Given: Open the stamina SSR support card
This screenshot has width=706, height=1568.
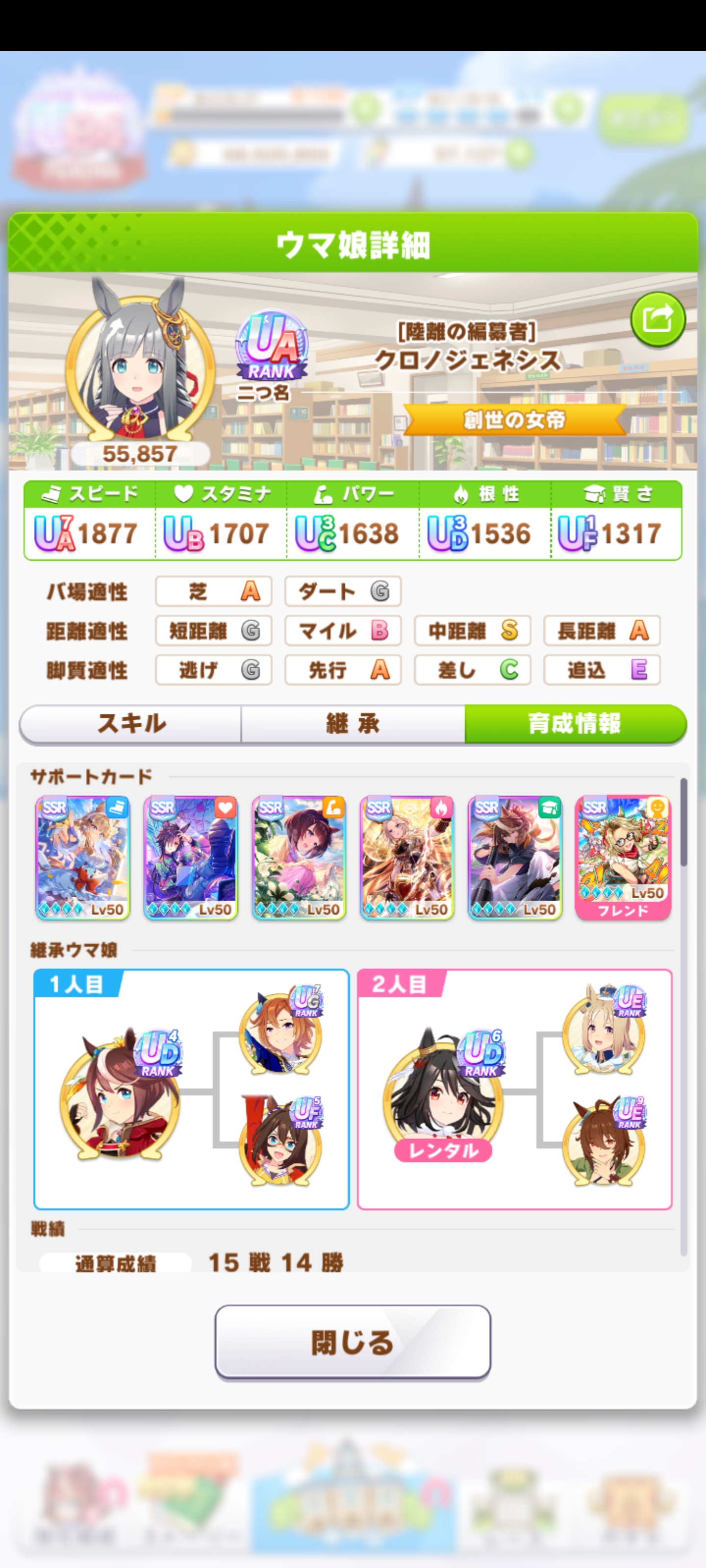Looking at the screenshot, I should tap(191, 857).
